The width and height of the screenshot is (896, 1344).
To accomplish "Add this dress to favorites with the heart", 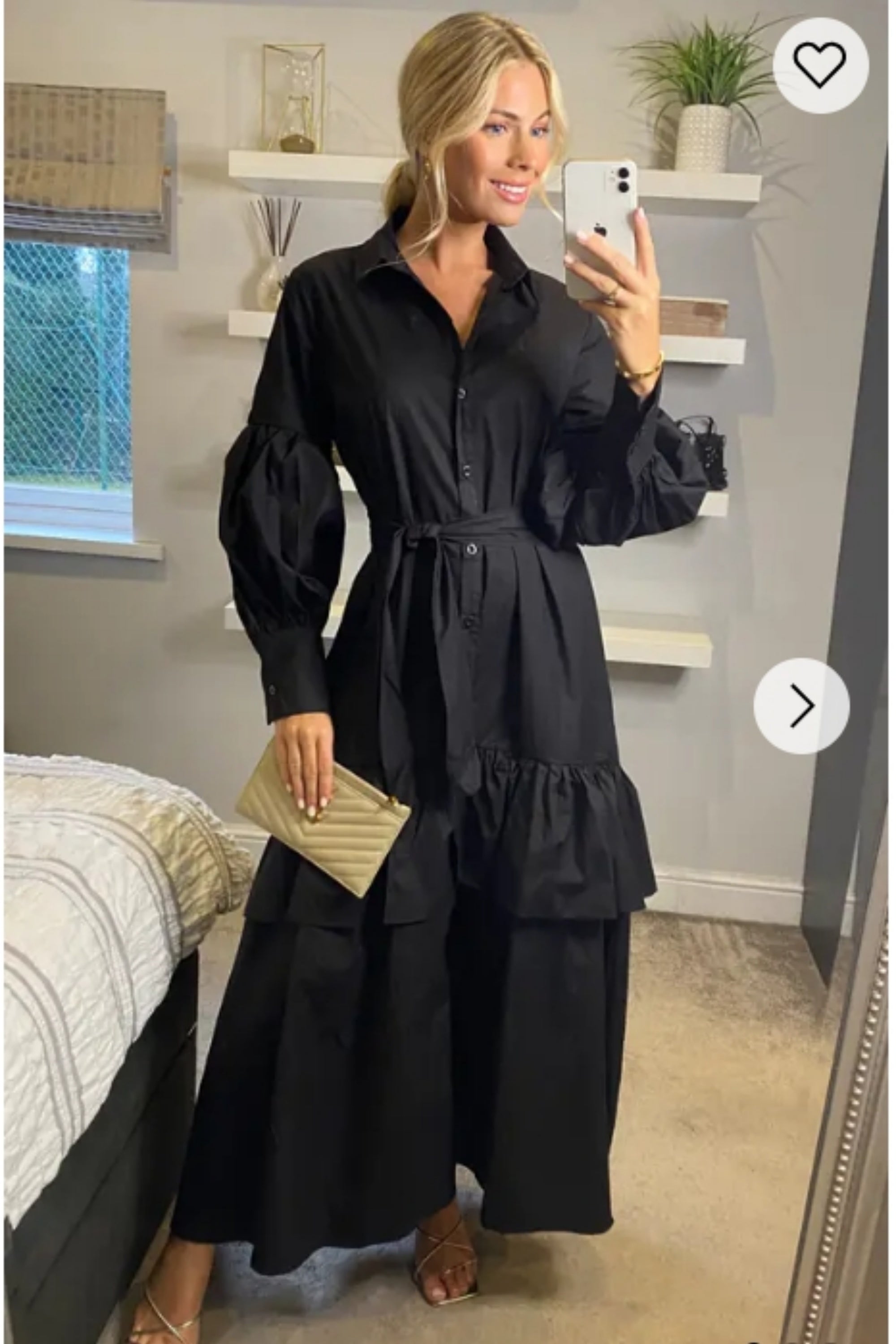I will (821, 65).
